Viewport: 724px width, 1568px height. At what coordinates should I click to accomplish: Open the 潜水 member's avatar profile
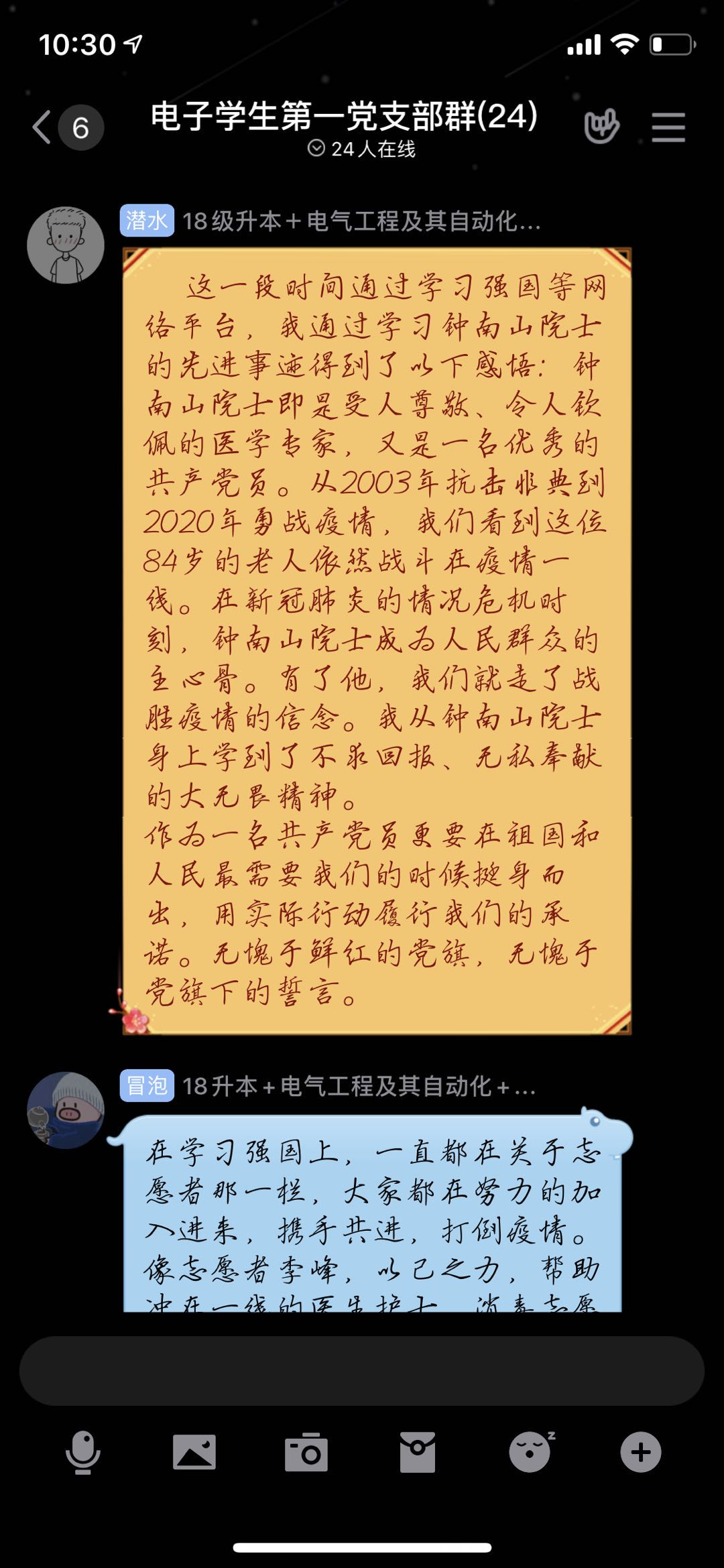(65, 245)
